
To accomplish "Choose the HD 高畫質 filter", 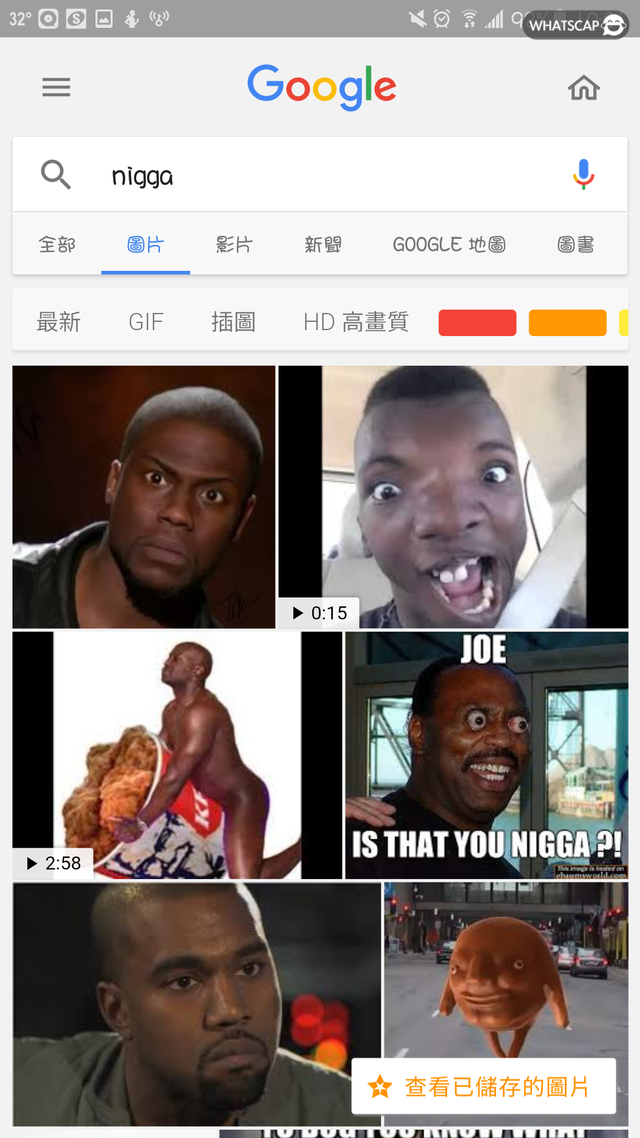I will (x=356, y=322).
